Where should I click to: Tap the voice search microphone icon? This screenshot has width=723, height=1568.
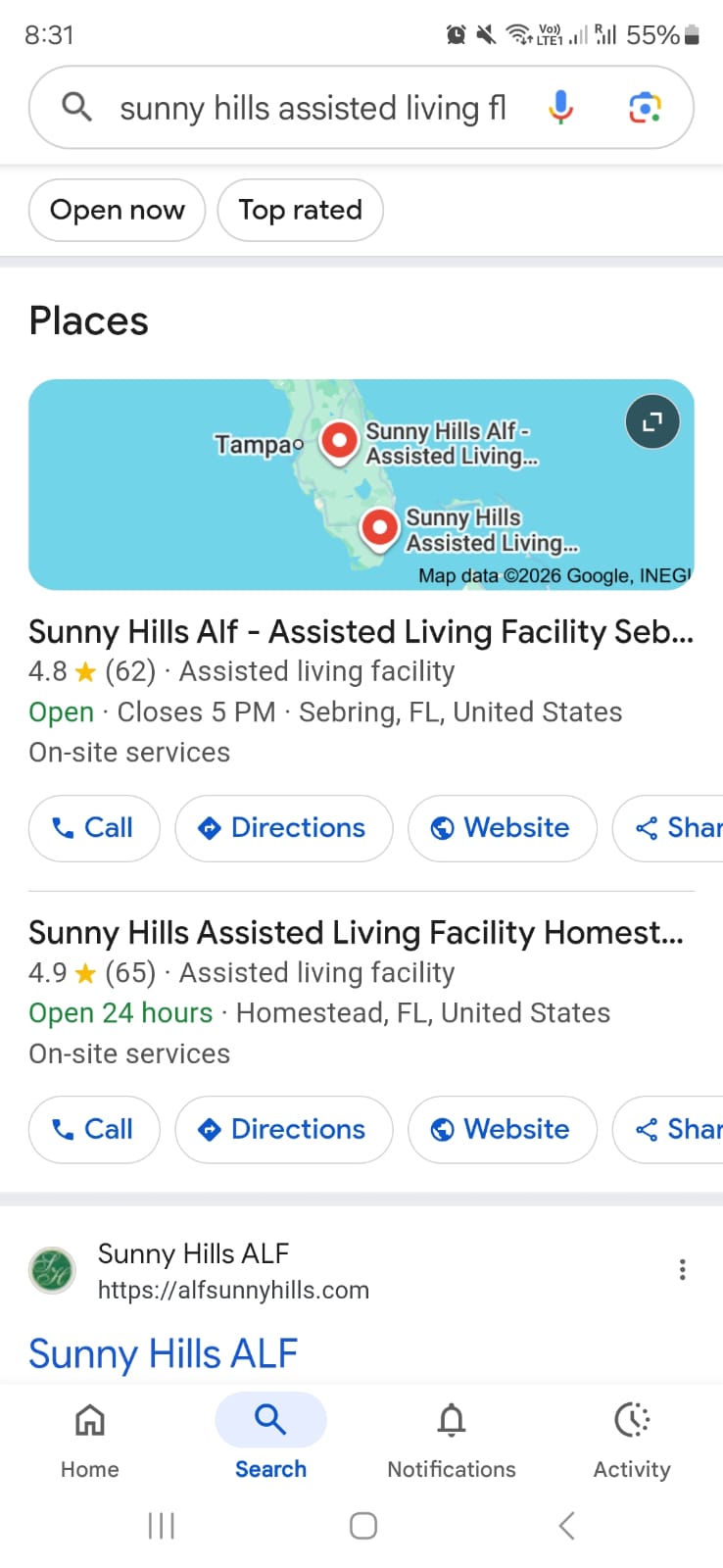click(x=560, y=108)
